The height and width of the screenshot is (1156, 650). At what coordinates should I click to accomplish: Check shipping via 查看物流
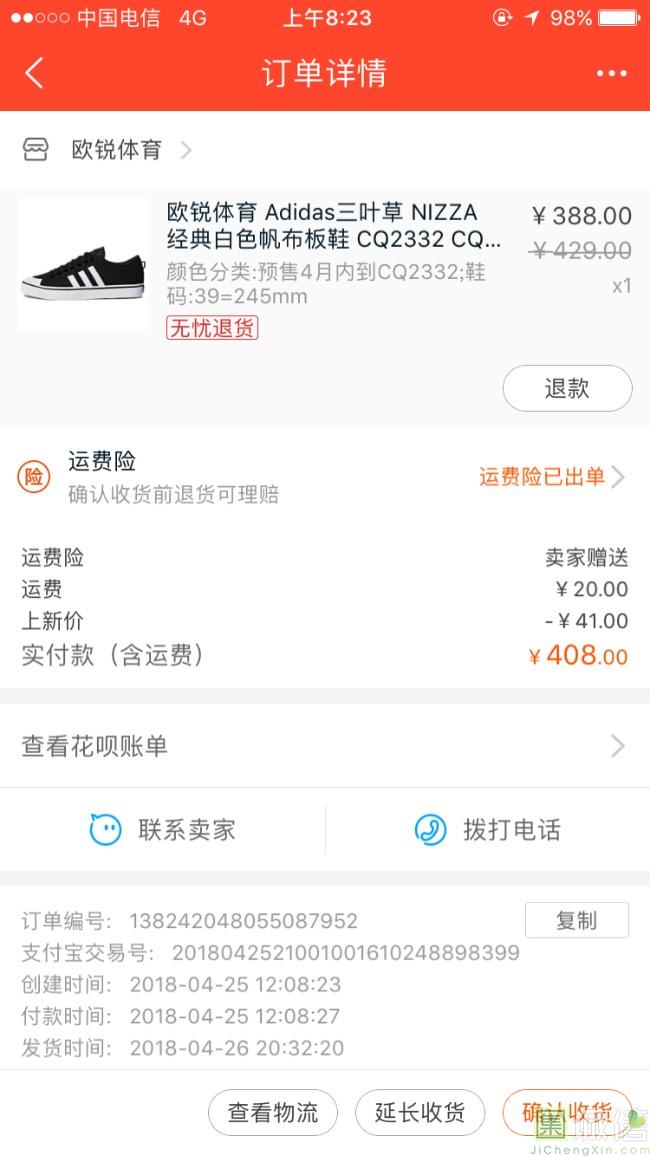[x=273, y=1112]
